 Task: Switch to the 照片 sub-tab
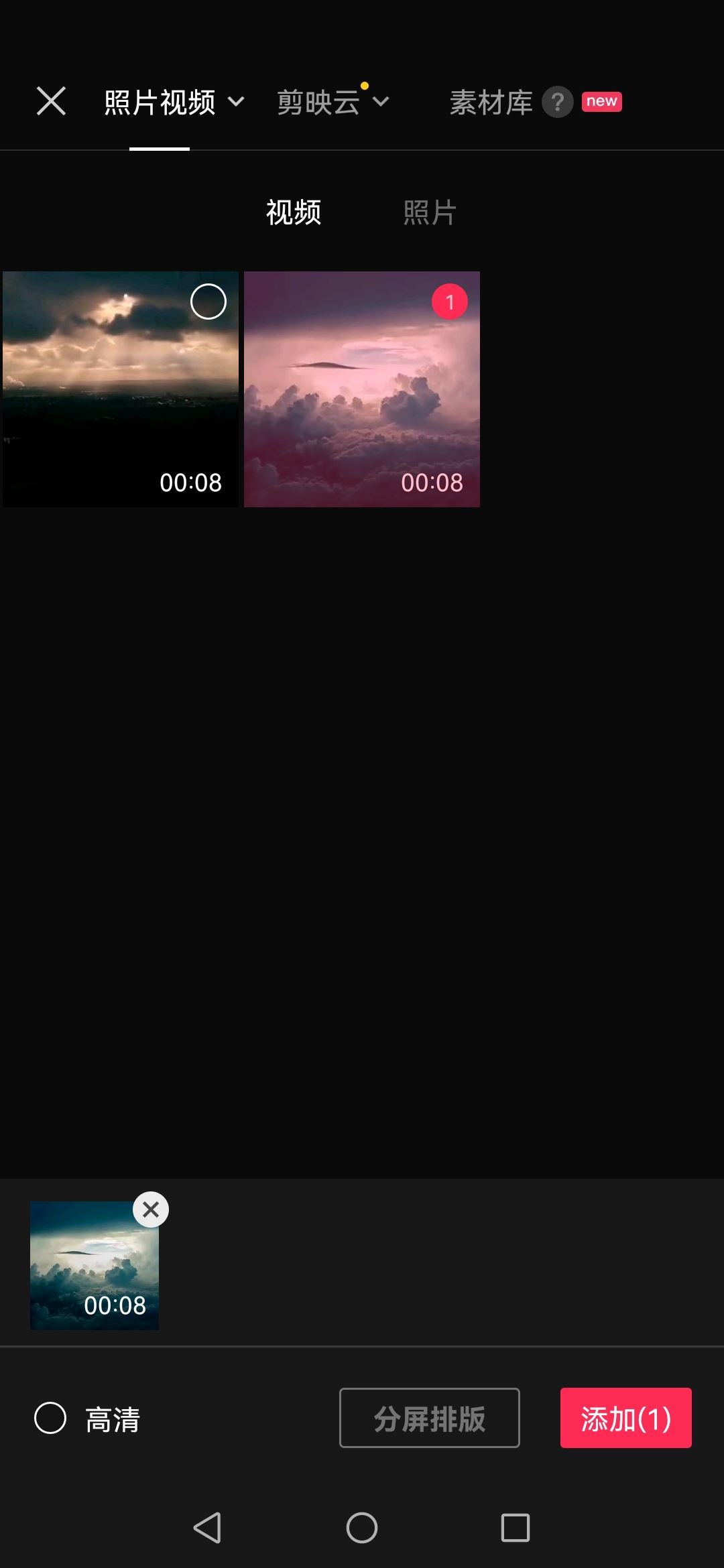tap(430, 212)
